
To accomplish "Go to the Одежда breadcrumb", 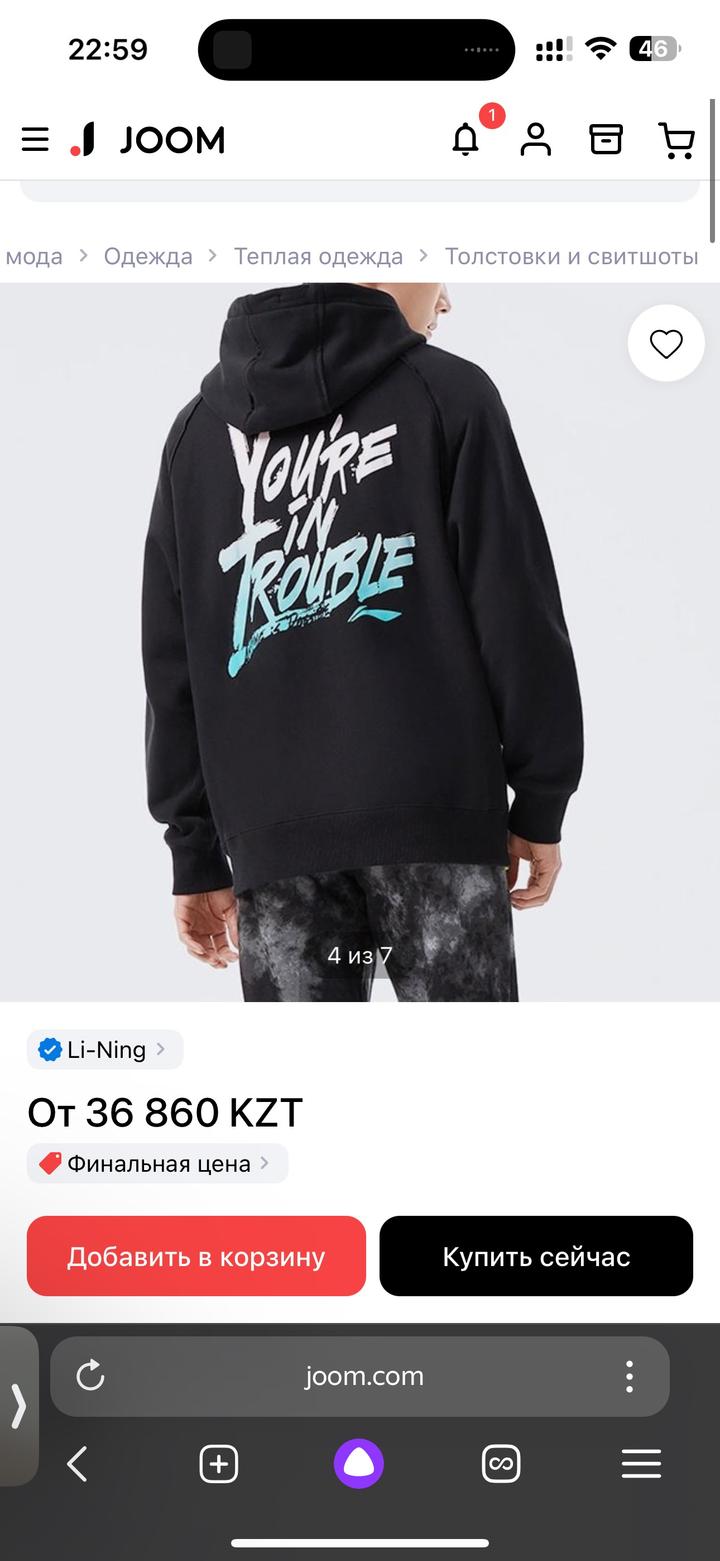I will (148, 256).
